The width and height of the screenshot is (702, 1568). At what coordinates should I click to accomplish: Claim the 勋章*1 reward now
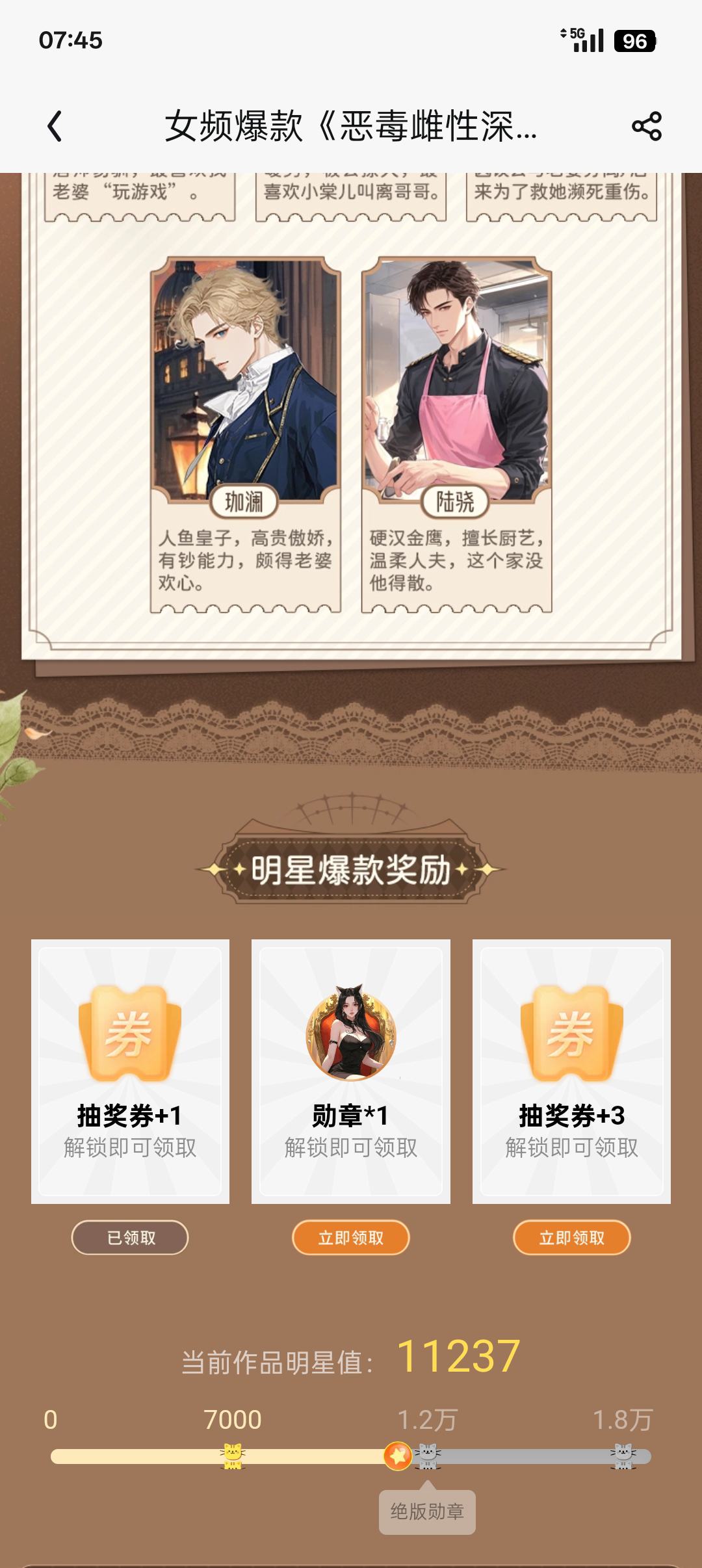(x=351, y=1238)
